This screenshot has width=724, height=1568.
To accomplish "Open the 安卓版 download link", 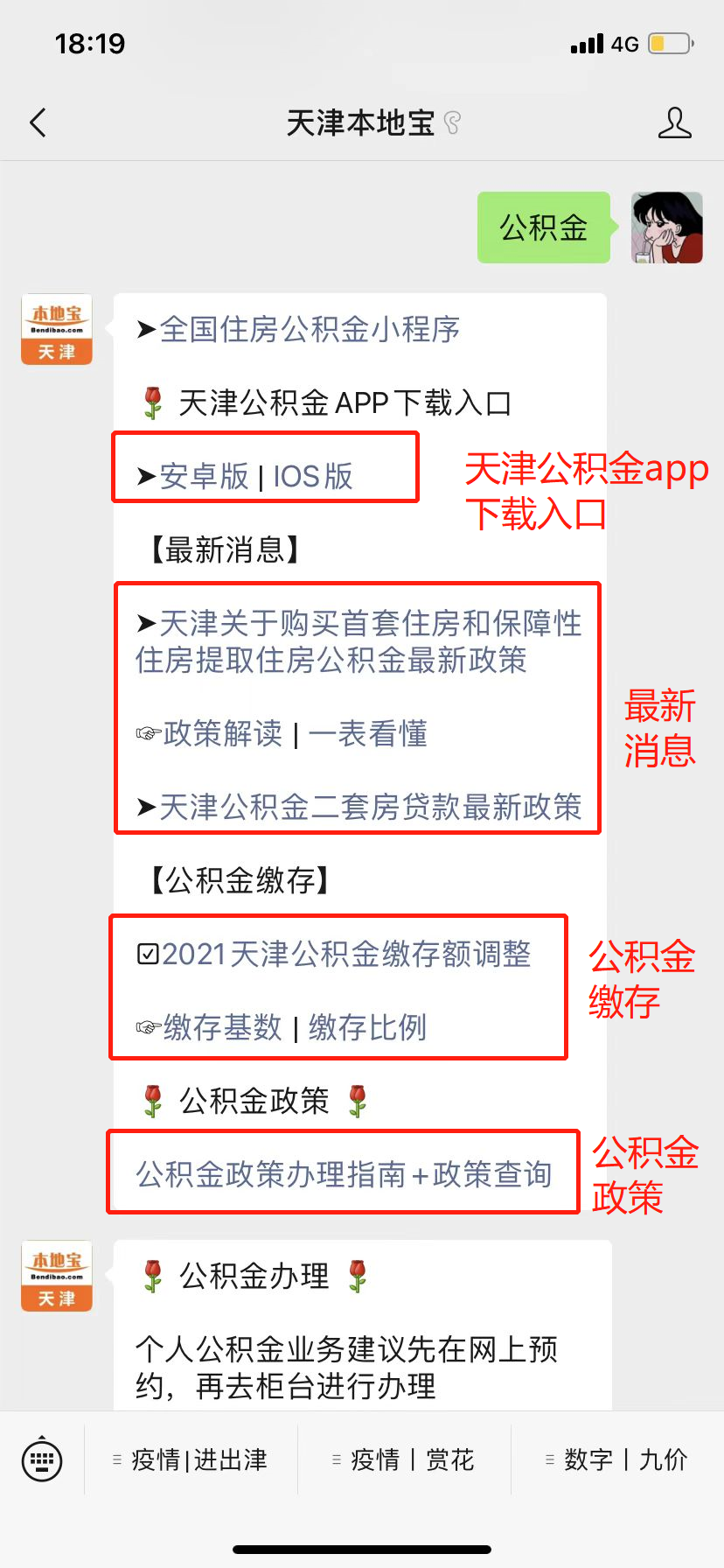I will [x=204, y=477].
